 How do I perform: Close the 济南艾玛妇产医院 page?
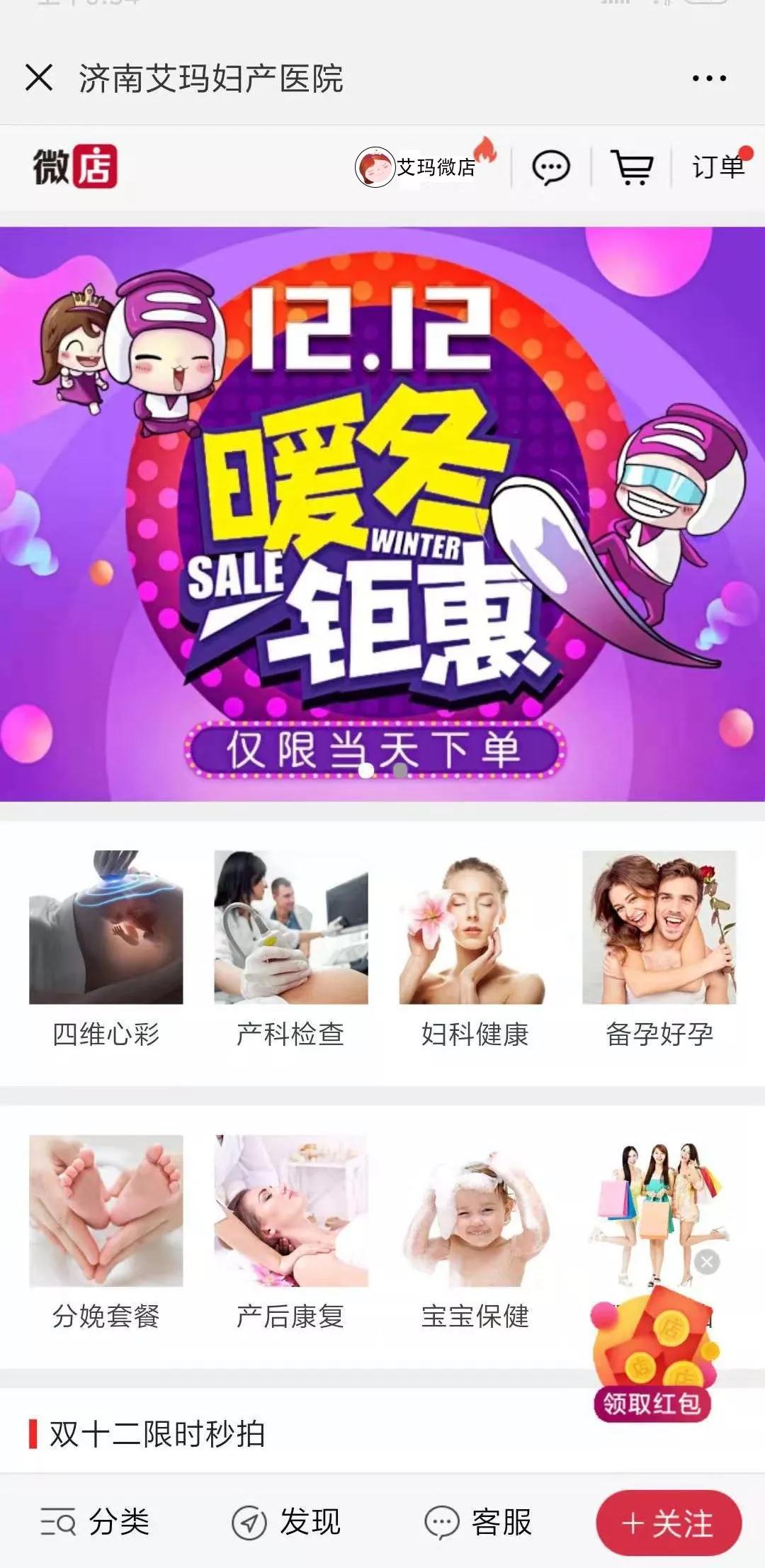click(x=39, y=77)
